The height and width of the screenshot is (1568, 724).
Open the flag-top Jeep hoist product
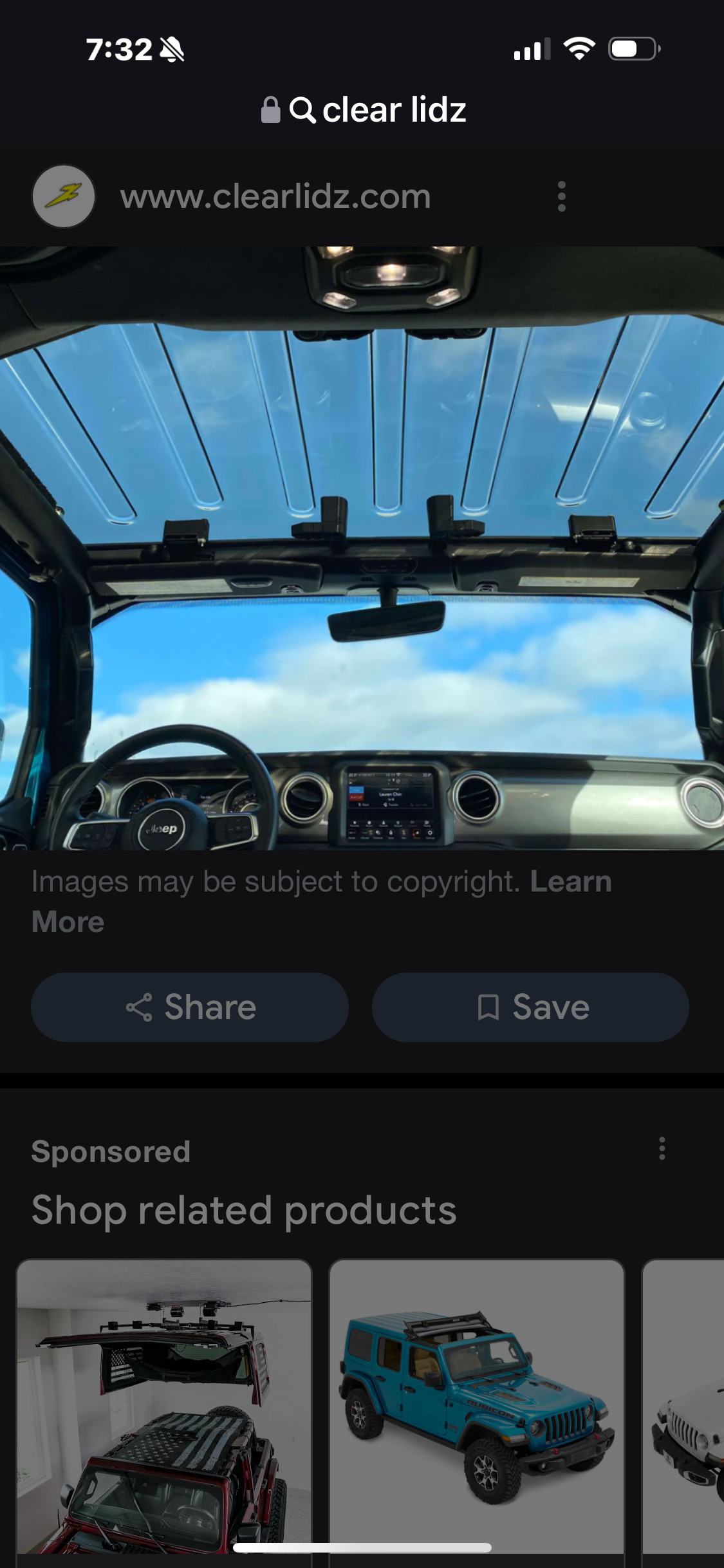[164, 1406]
